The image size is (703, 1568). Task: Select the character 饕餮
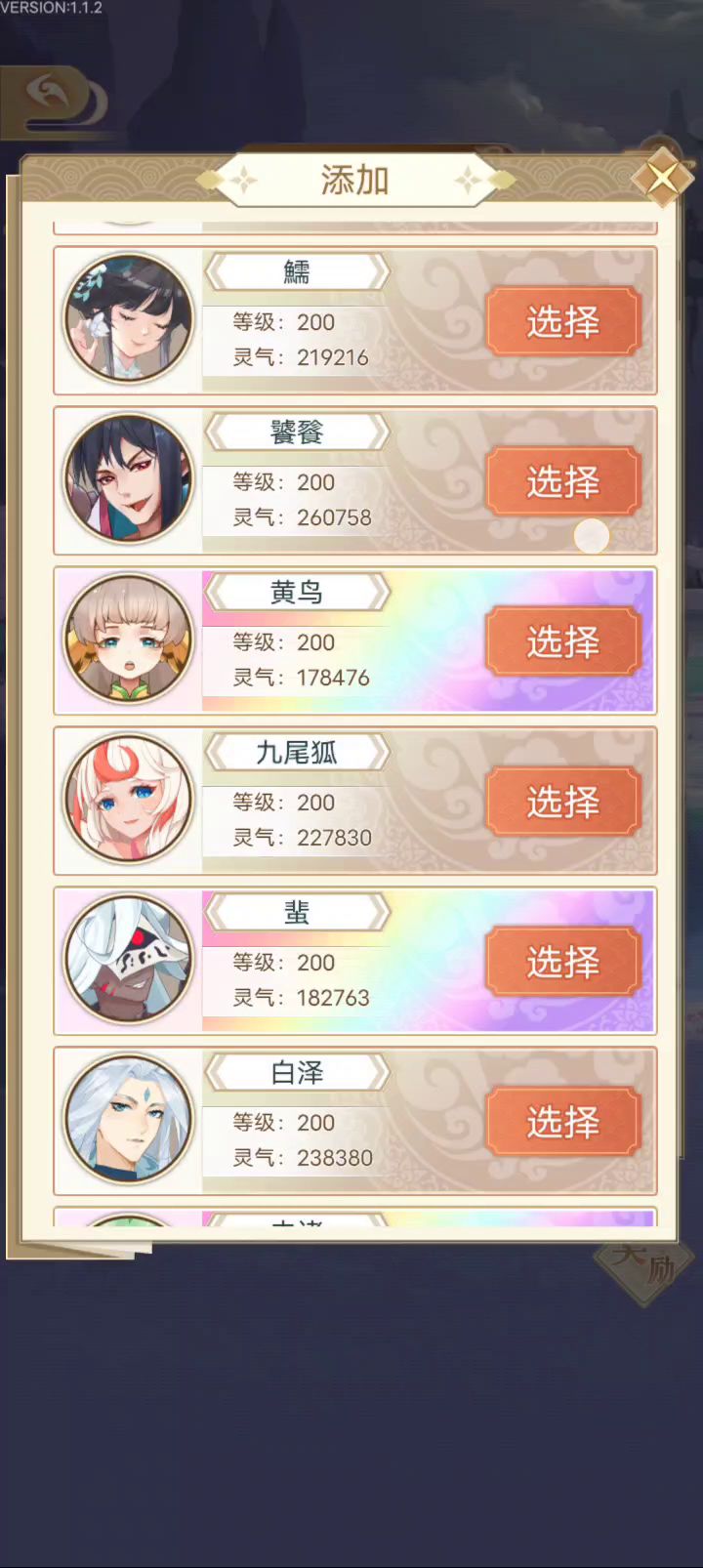pos(562,481)
